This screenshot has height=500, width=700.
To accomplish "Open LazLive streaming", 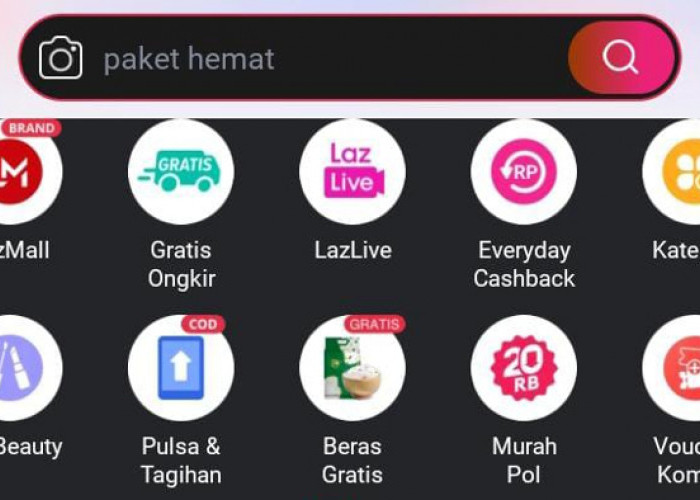I will pos(352,173).
